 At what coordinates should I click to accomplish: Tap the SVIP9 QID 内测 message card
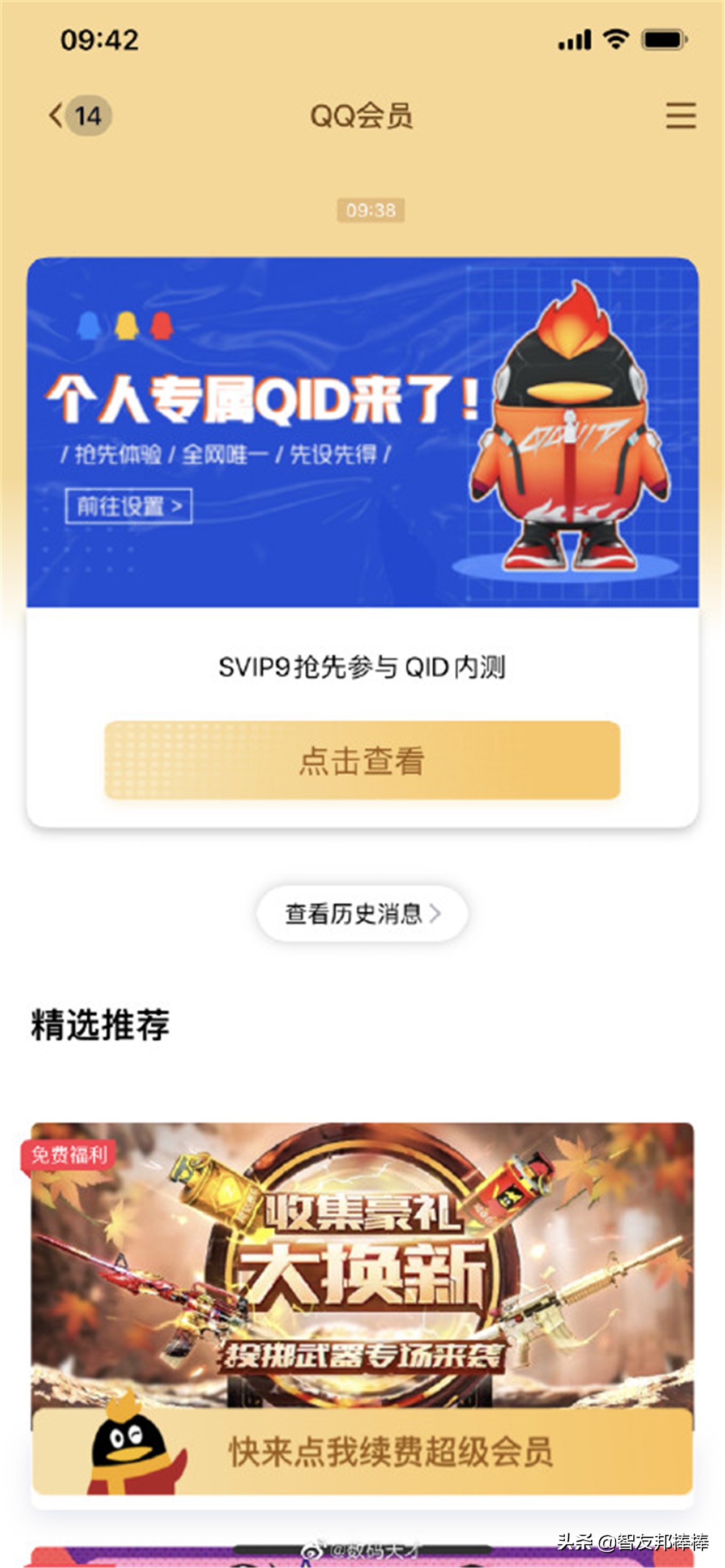point(362,666)
